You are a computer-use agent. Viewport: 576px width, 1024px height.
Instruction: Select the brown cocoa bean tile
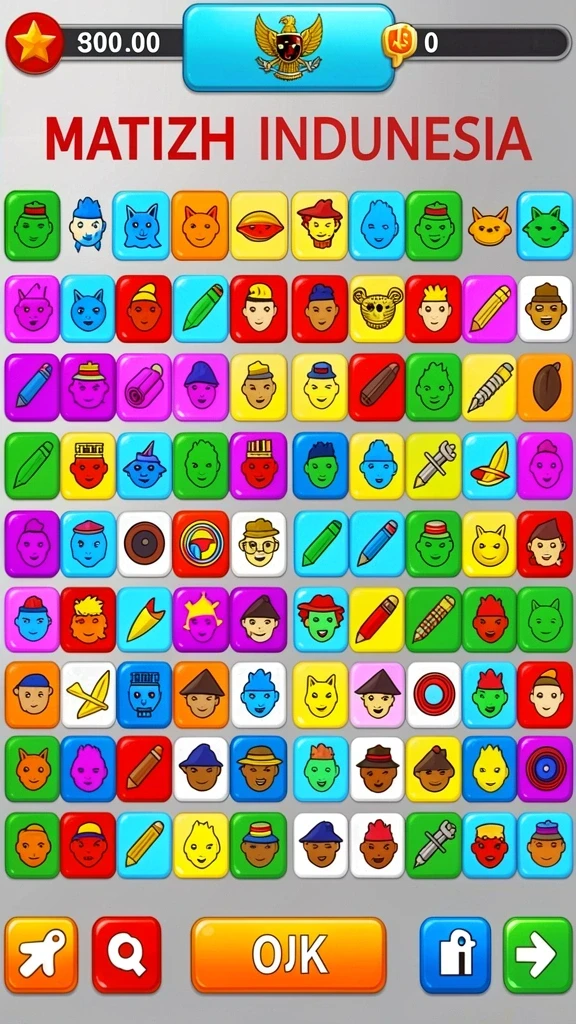click(545, 387)
